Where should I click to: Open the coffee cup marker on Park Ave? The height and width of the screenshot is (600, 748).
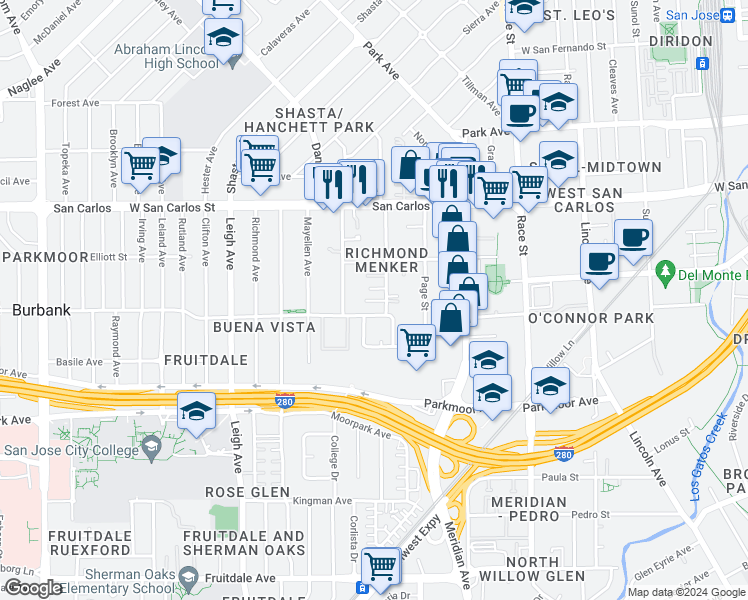pos(520,114)
